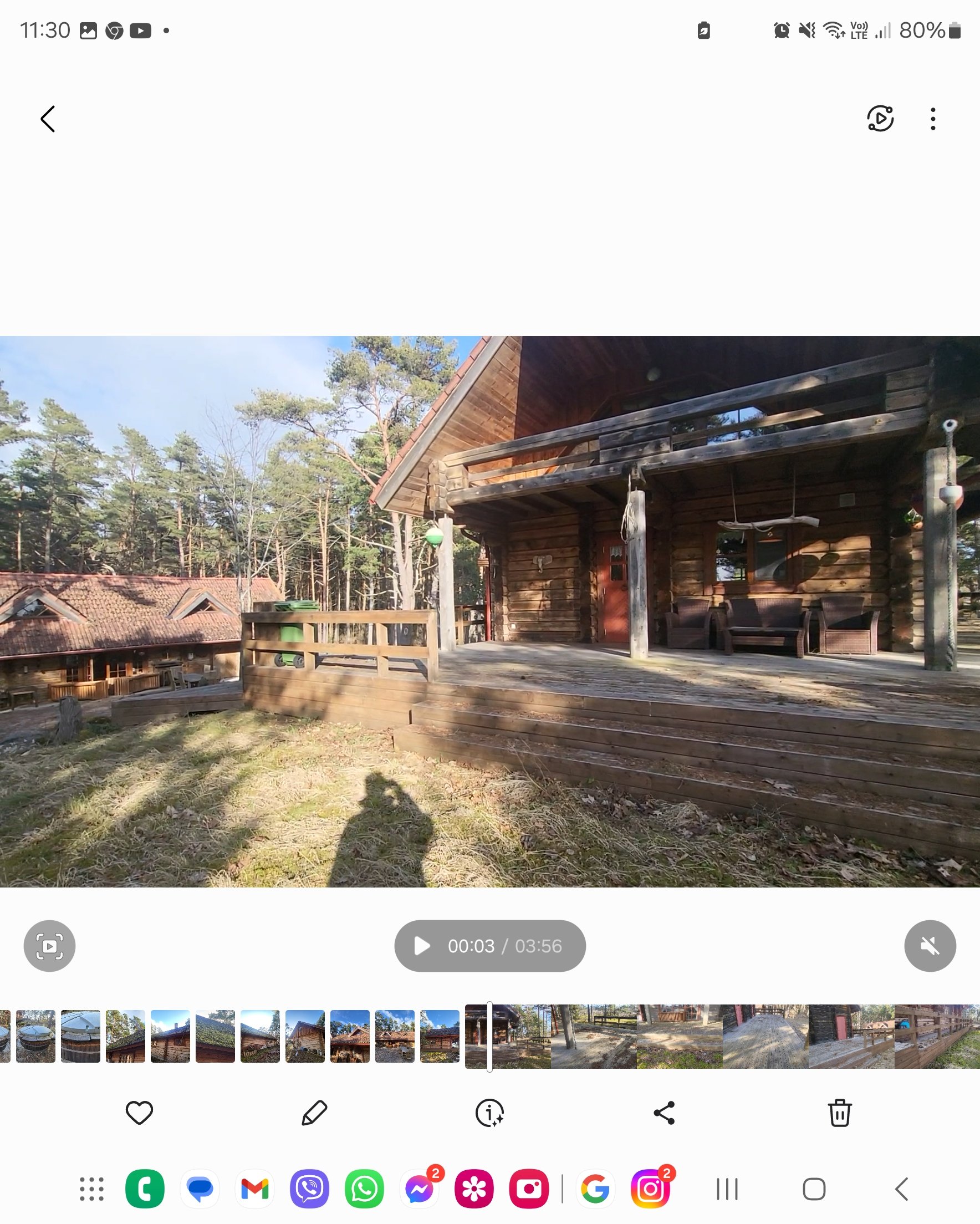
Task: Go back from the video viewer
Action: 48,119
